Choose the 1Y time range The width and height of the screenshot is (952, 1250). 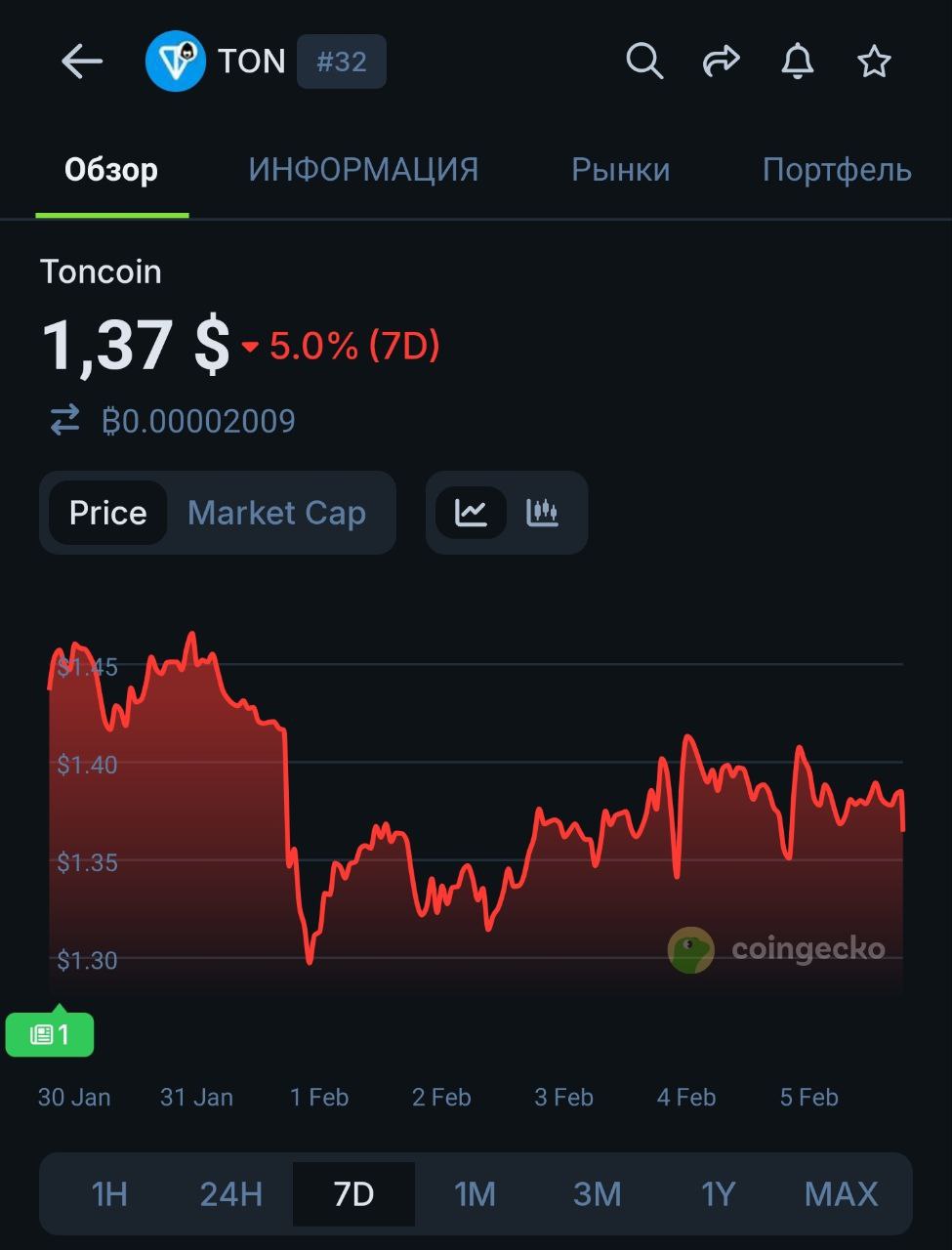[x=719, y=1193]
